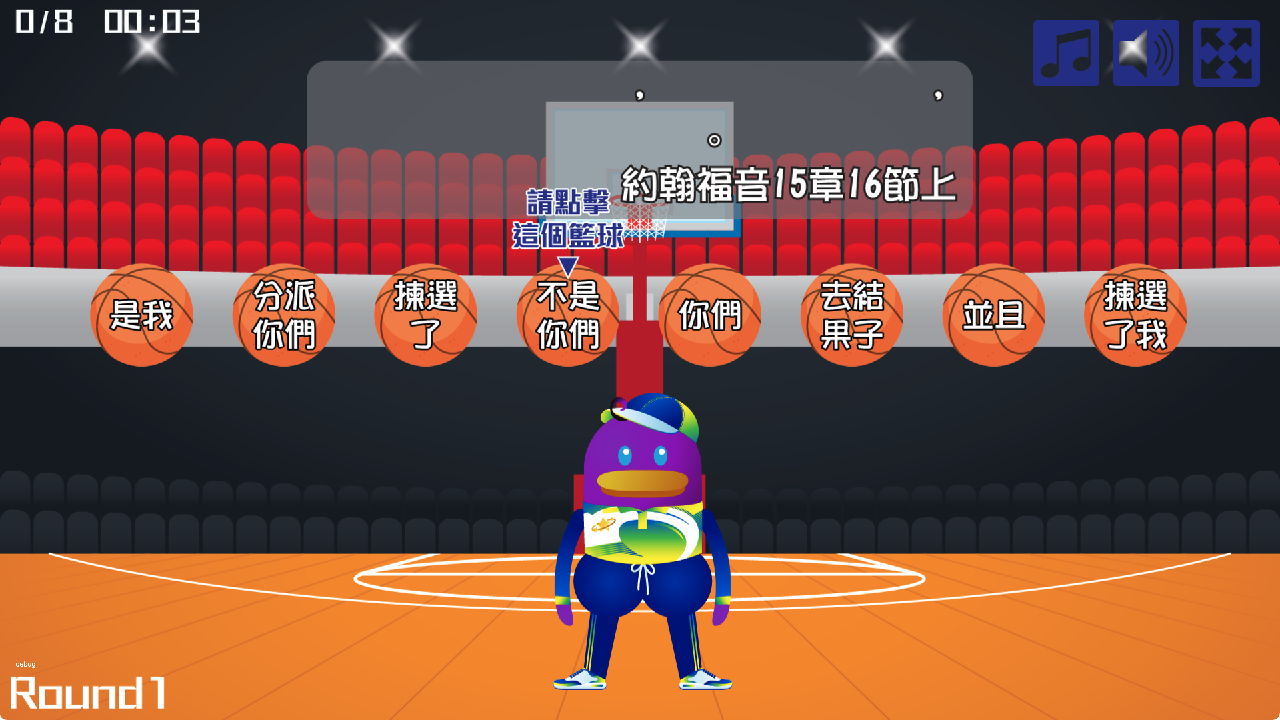The image size is (1280, 720).
Task: Pick the 並且 basketball
Action: [x=994, y=315]
